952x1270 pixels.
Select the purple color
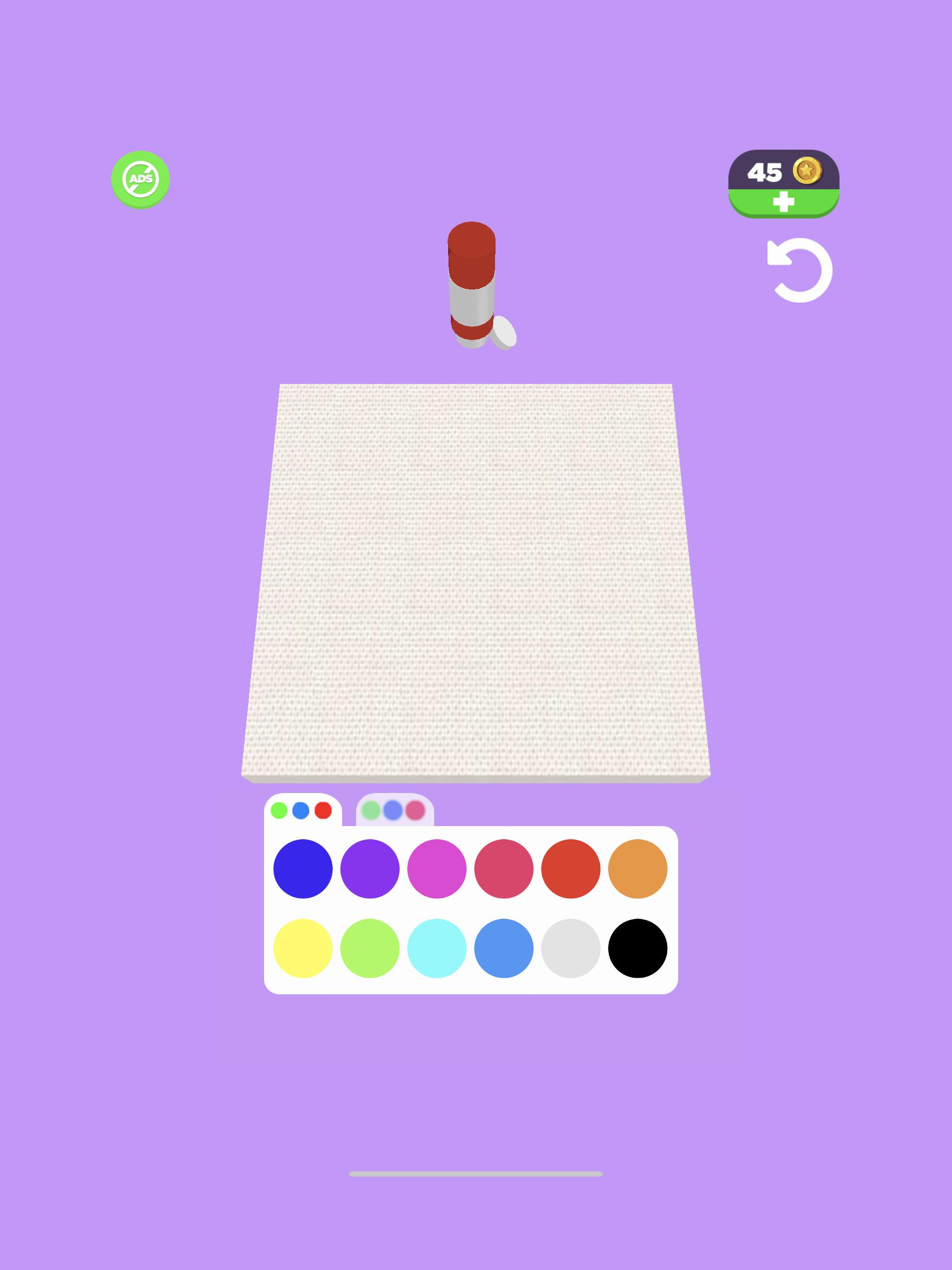[x=370, y=869]
